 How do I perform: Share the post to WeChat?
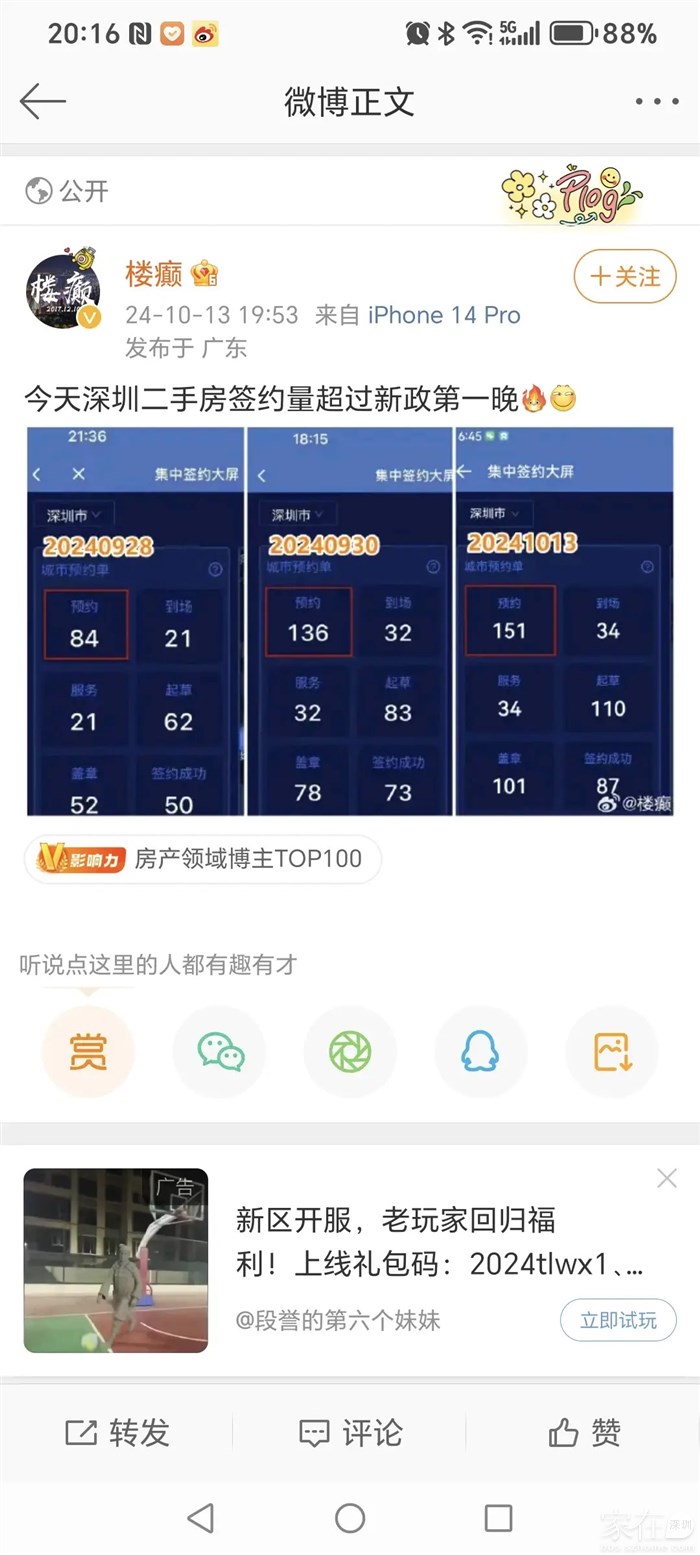pos(220,1052)
